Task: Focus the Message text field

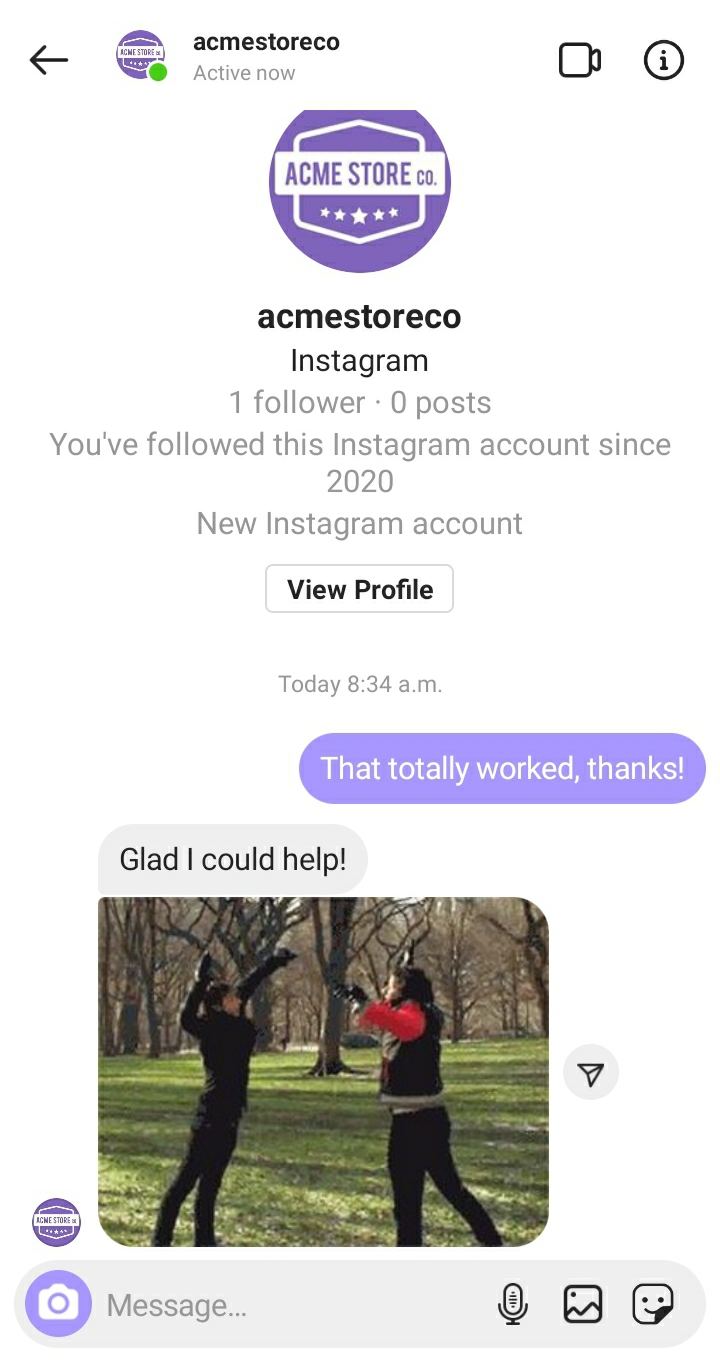Action: [290, 1305]
